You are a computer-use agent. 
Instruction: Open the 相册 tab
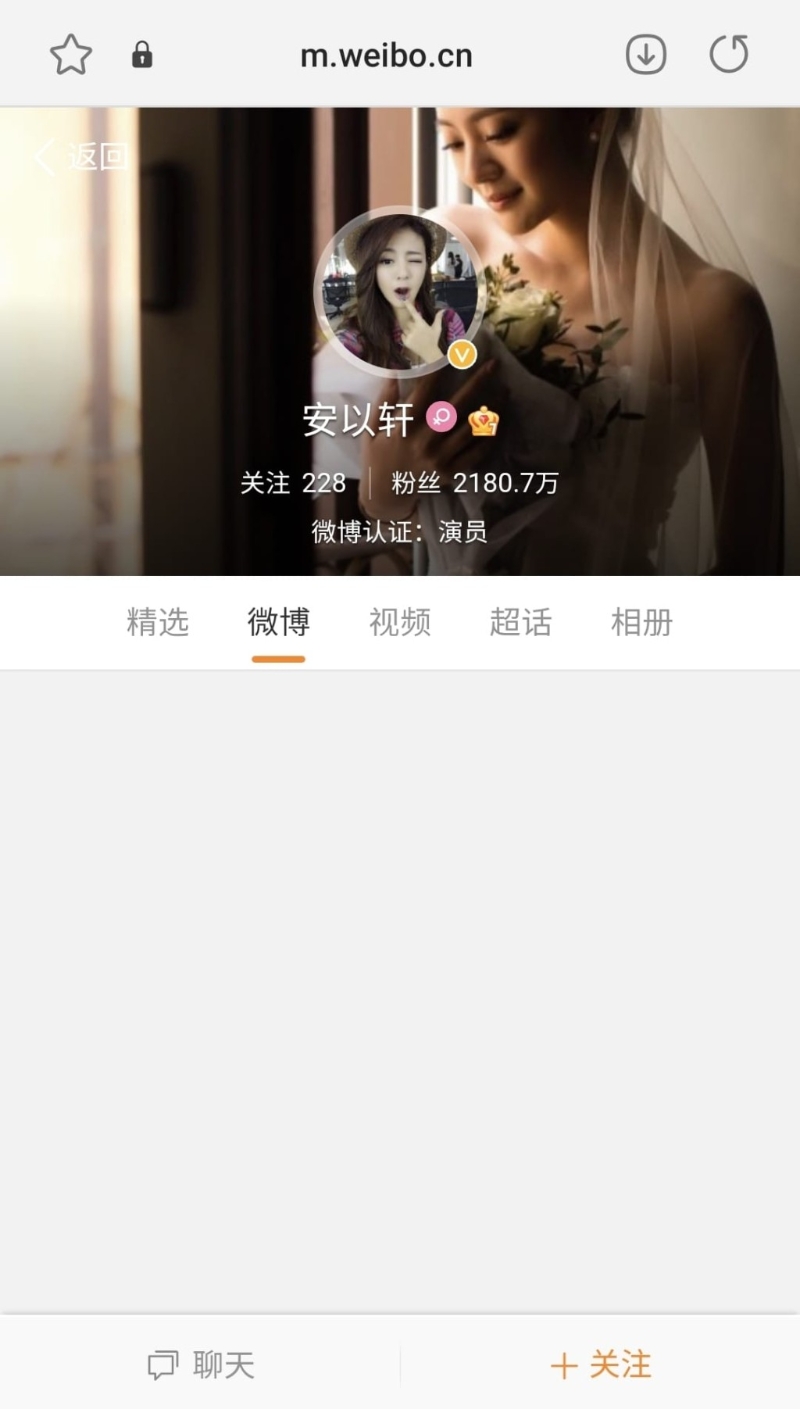click(x=642, y=622)
